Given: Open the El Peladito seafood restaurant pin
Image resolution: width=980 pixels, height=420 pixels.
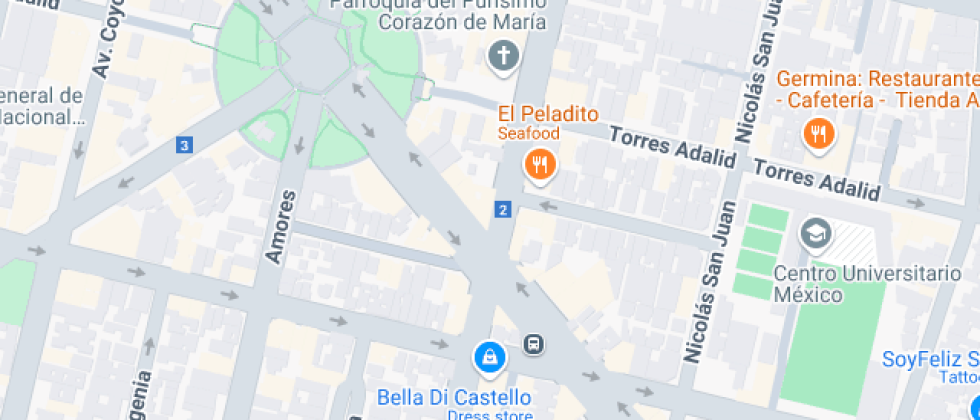Looking at the screenshot, I should [540, 164].
